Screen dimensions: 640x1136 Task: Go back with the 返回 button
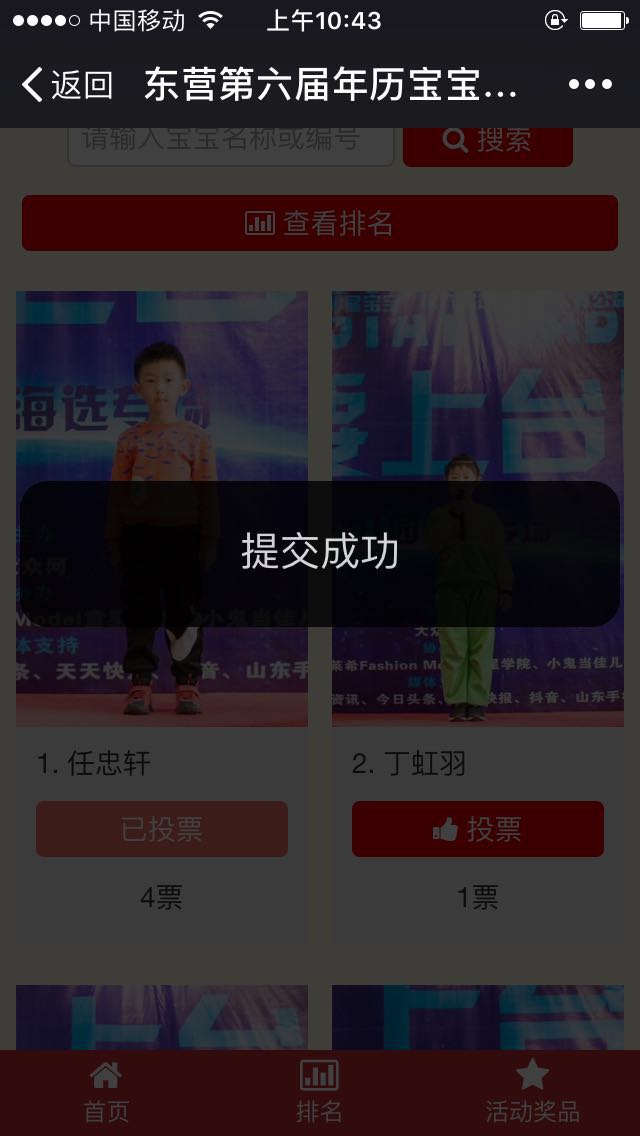point(66,85)
